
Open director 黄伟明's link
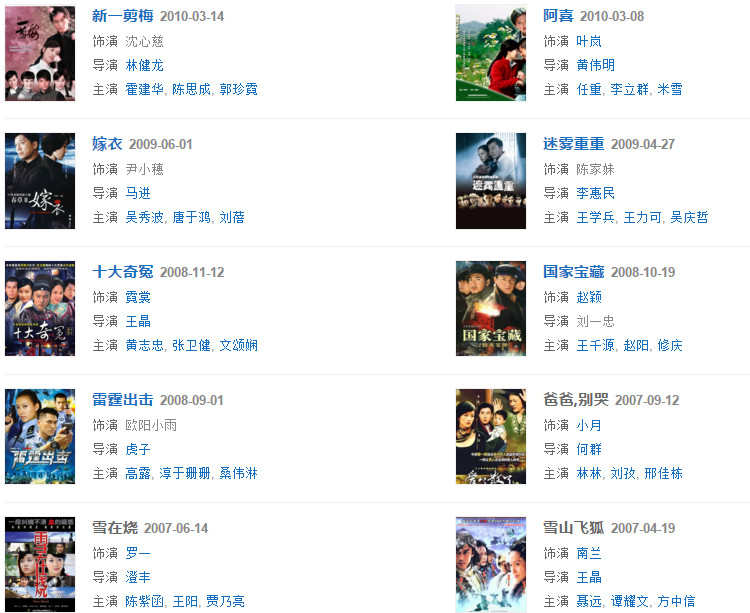(x=595, y=65)
